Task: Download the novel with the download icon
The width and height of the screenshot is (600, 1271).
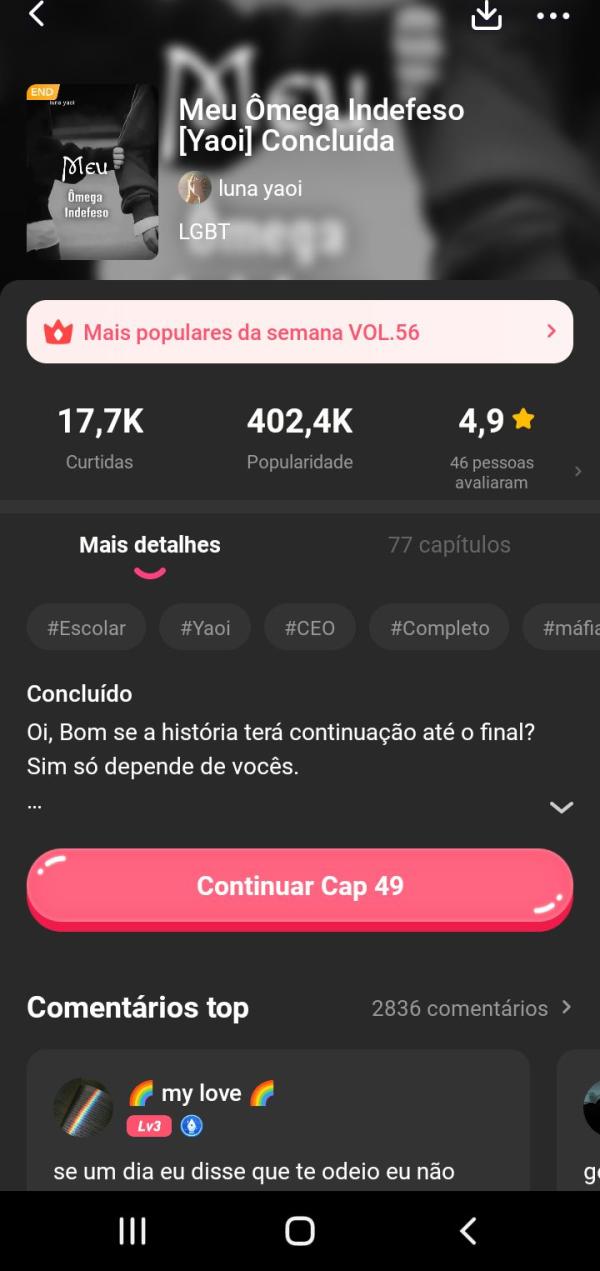Action: pyautogui.click(x=486, y=15)
